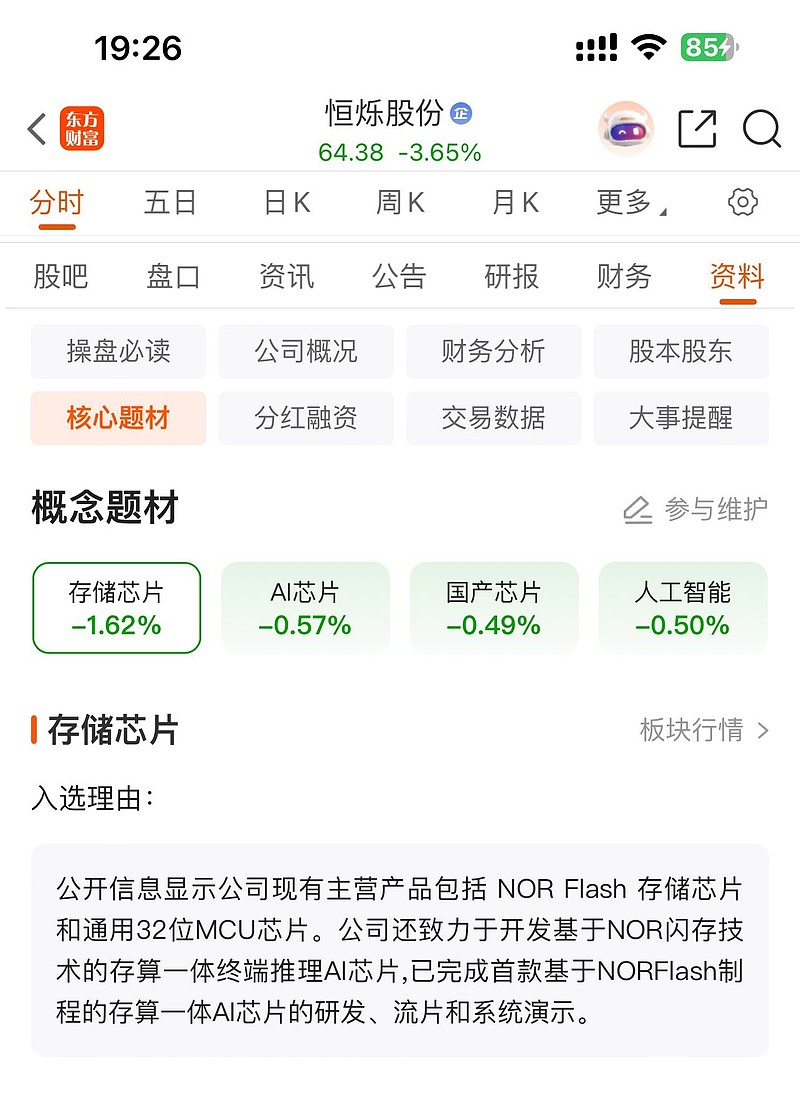Select the 人工智能 concept tag

coord(683,607)
